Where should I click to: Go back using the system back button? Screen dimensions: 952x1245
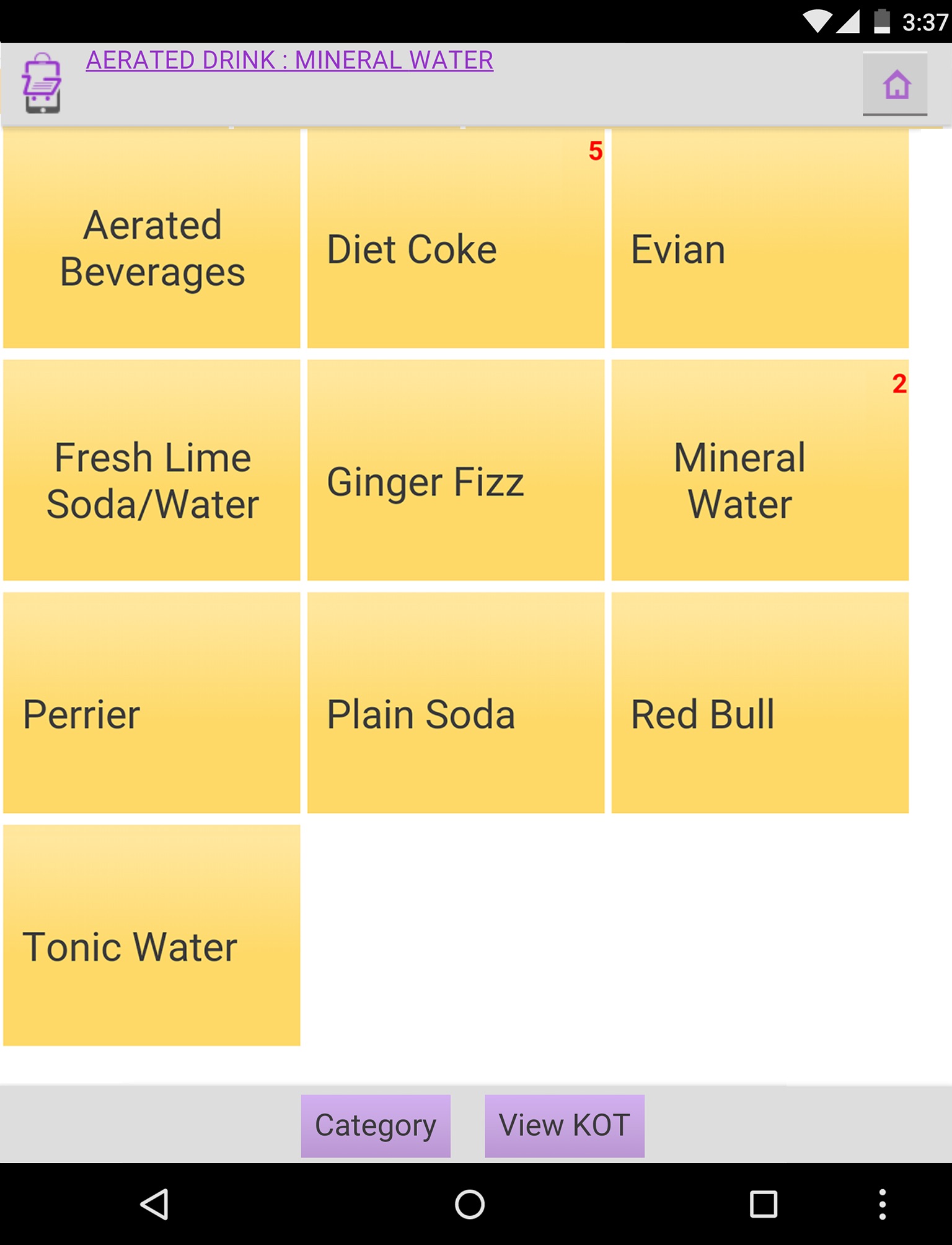[x=154, y=1205]
